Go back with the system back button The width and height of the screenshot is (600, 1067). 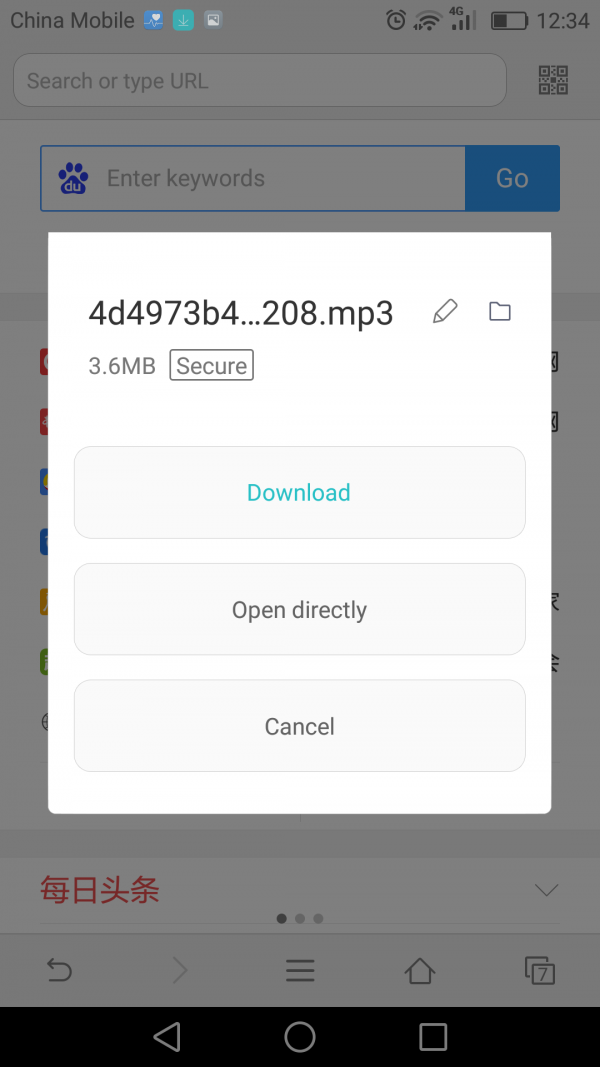click(167, 1037)
